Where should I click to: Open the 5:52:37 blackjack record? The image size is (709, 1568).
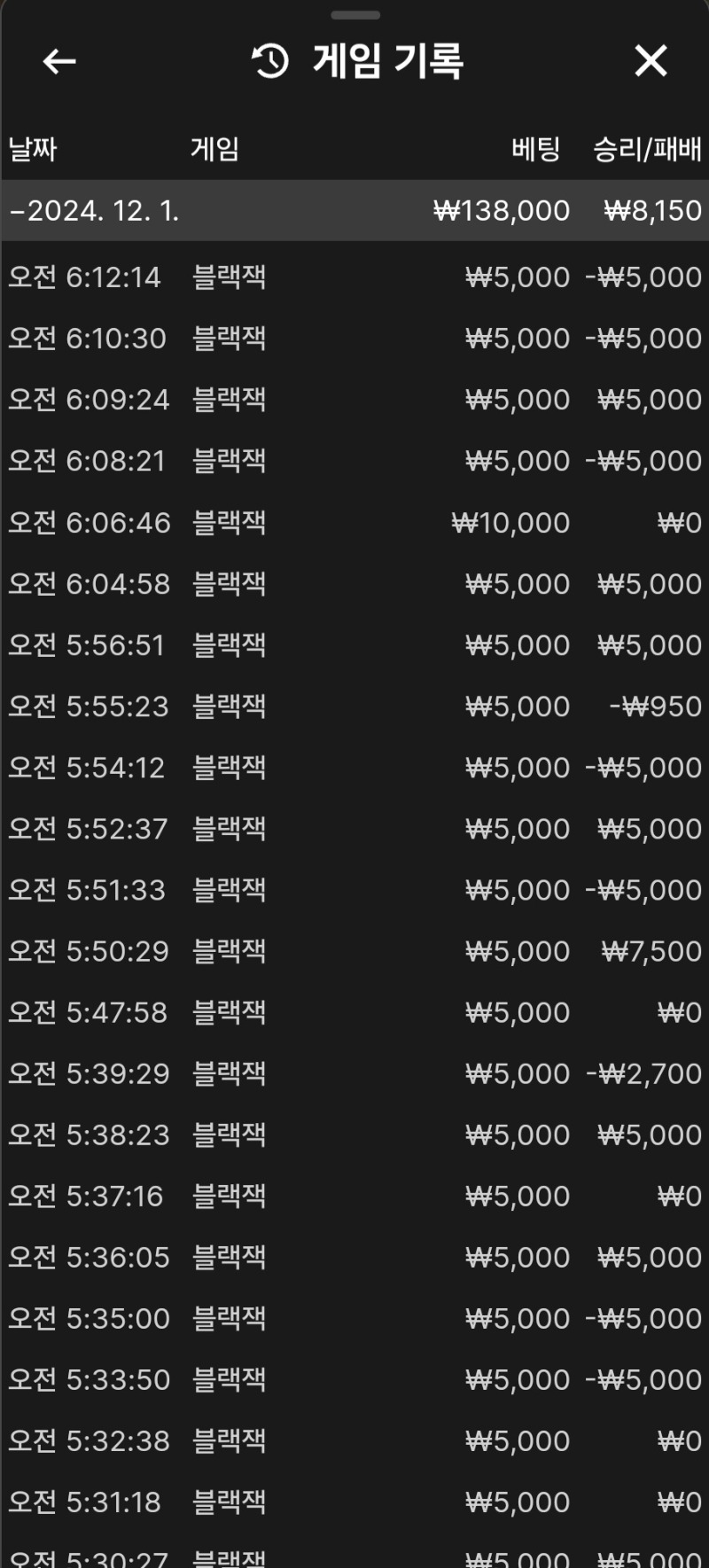coord(354,829)
